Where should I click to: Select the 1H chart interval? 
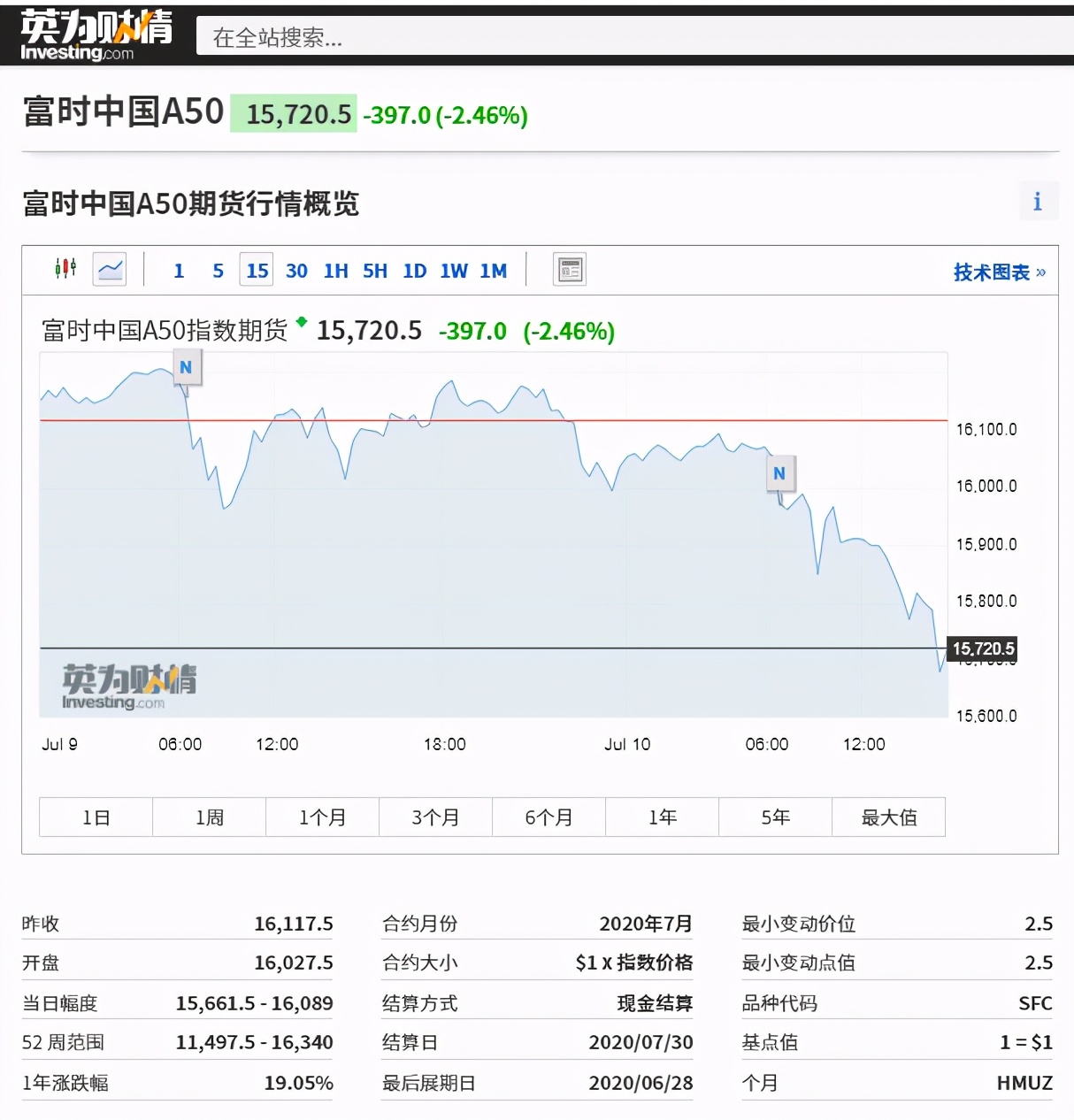[336, 271]
